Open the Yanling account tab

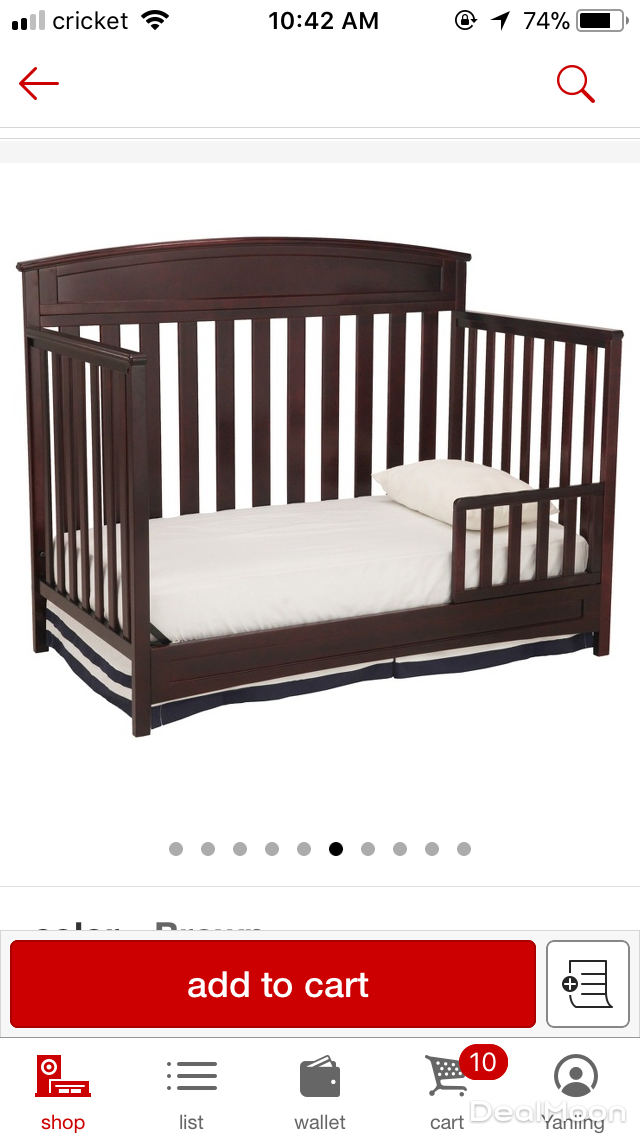(575, 1090)
